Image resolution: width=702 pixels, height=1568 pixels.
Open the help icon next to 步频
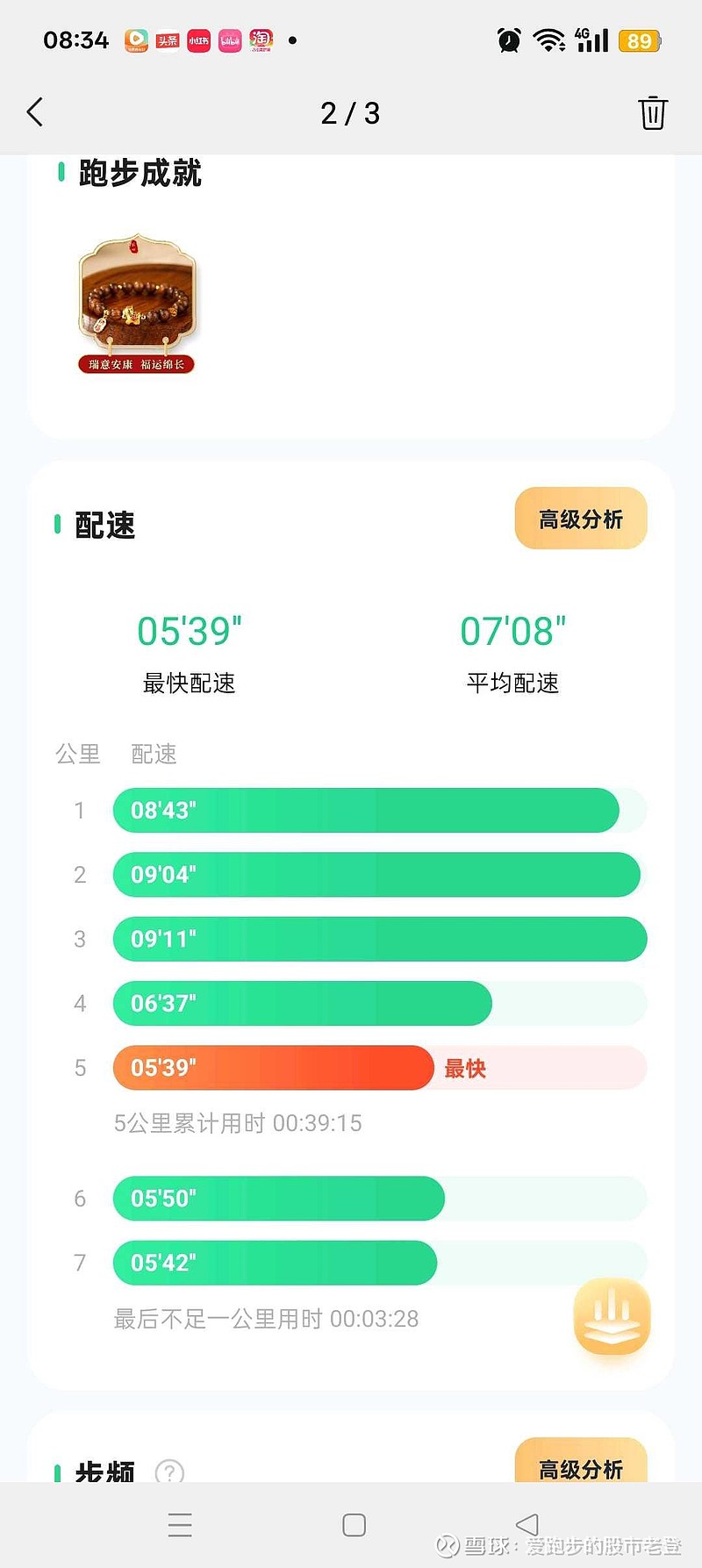pyautogui.click(x=169, y=1469)
